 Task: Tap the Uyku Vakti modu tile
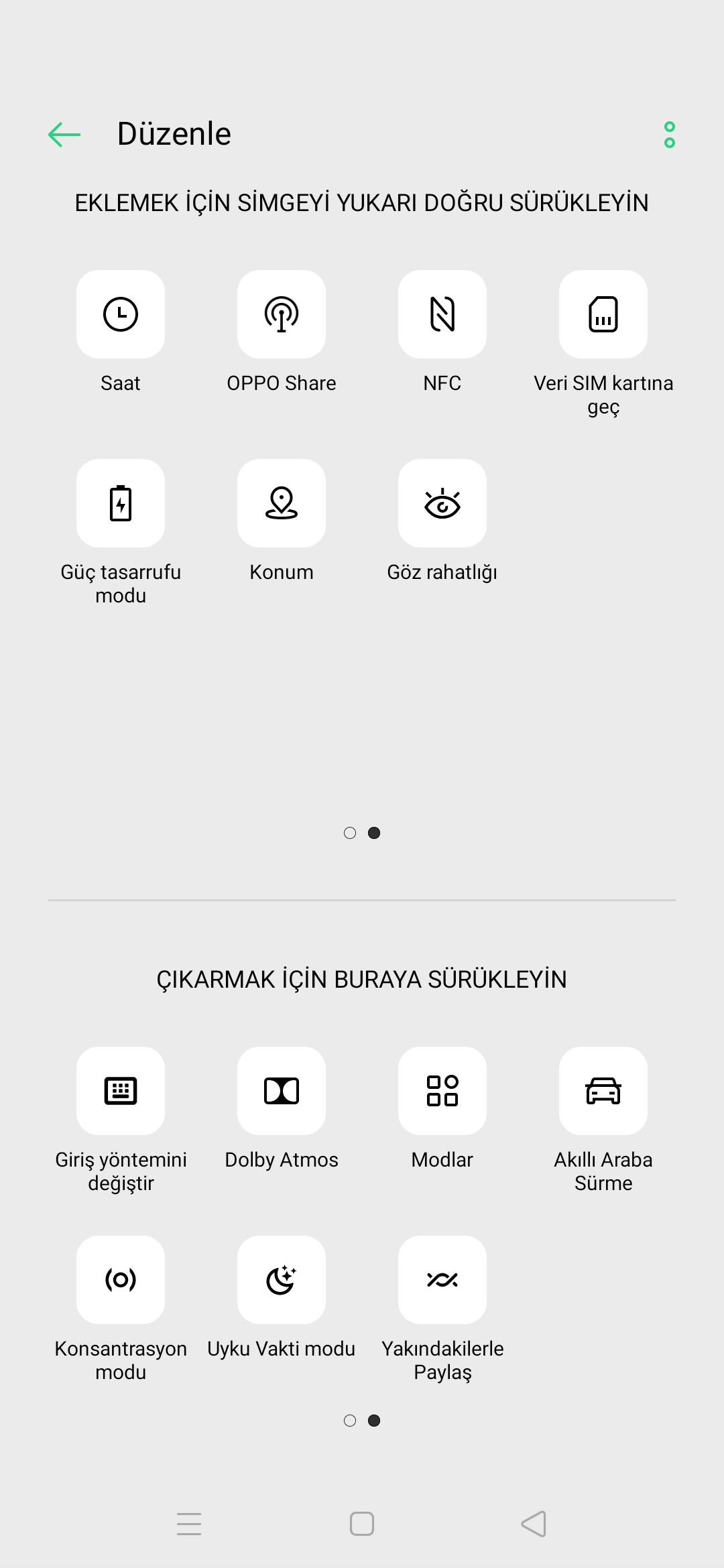point(282,1280)
